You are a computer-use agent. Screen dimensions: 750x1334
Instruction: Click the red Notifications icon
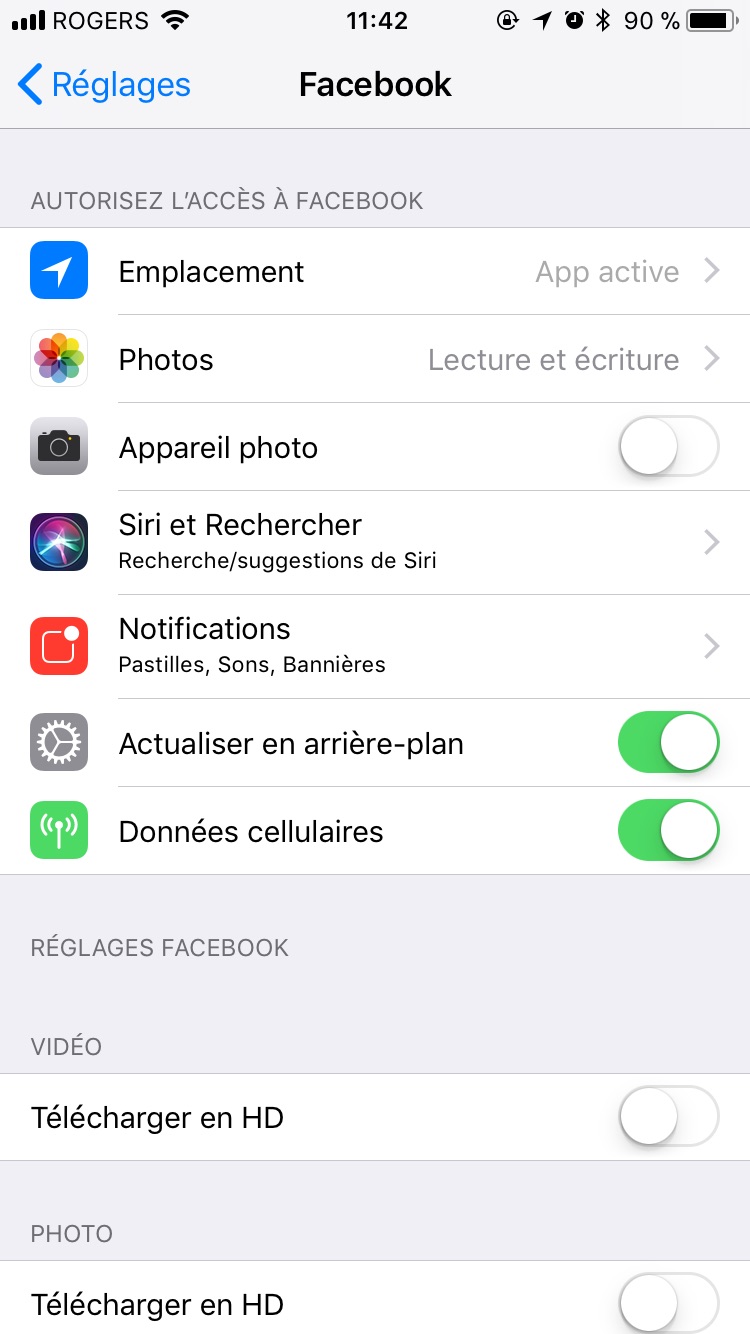(x=58, y=645)
